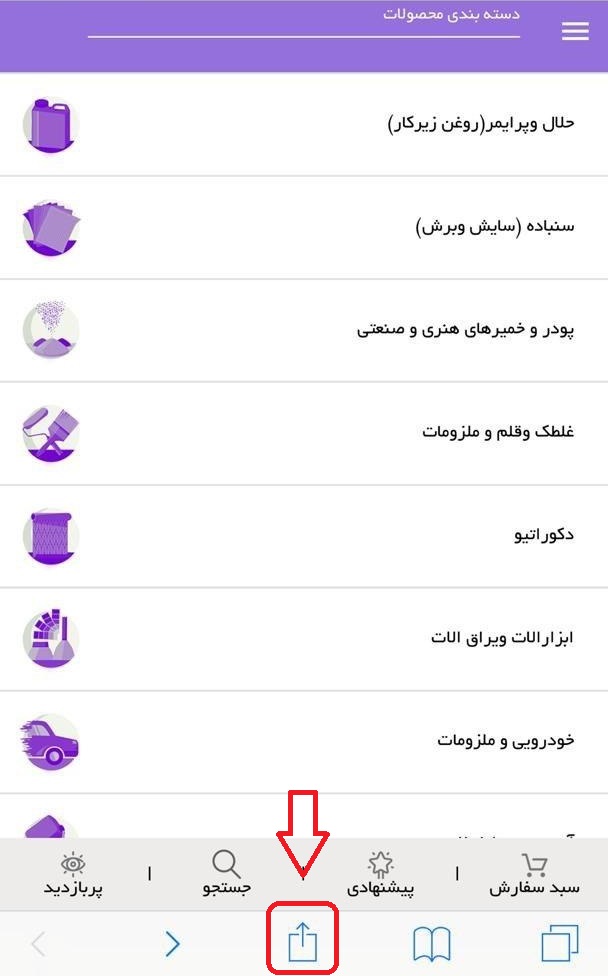Open the جستجو search tab
Viewport: 608px width, 976px height.
pyautogui.click(x=227, y=875)
